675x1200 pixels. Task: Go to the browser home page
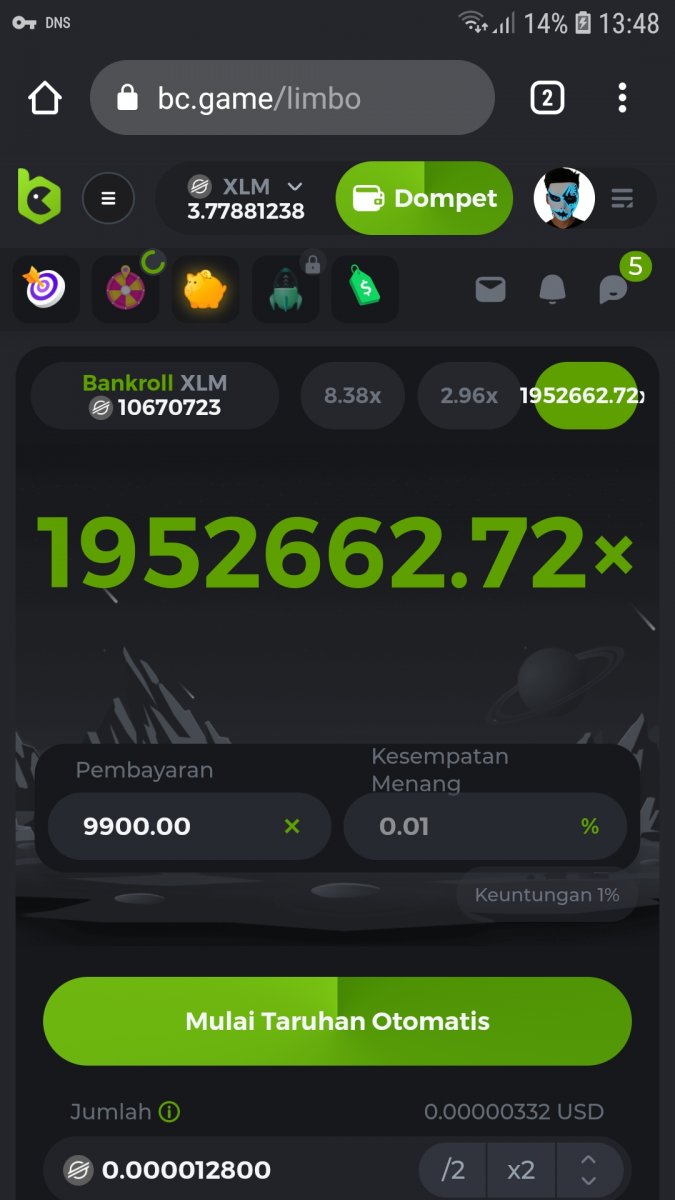(x=45, y=98)
